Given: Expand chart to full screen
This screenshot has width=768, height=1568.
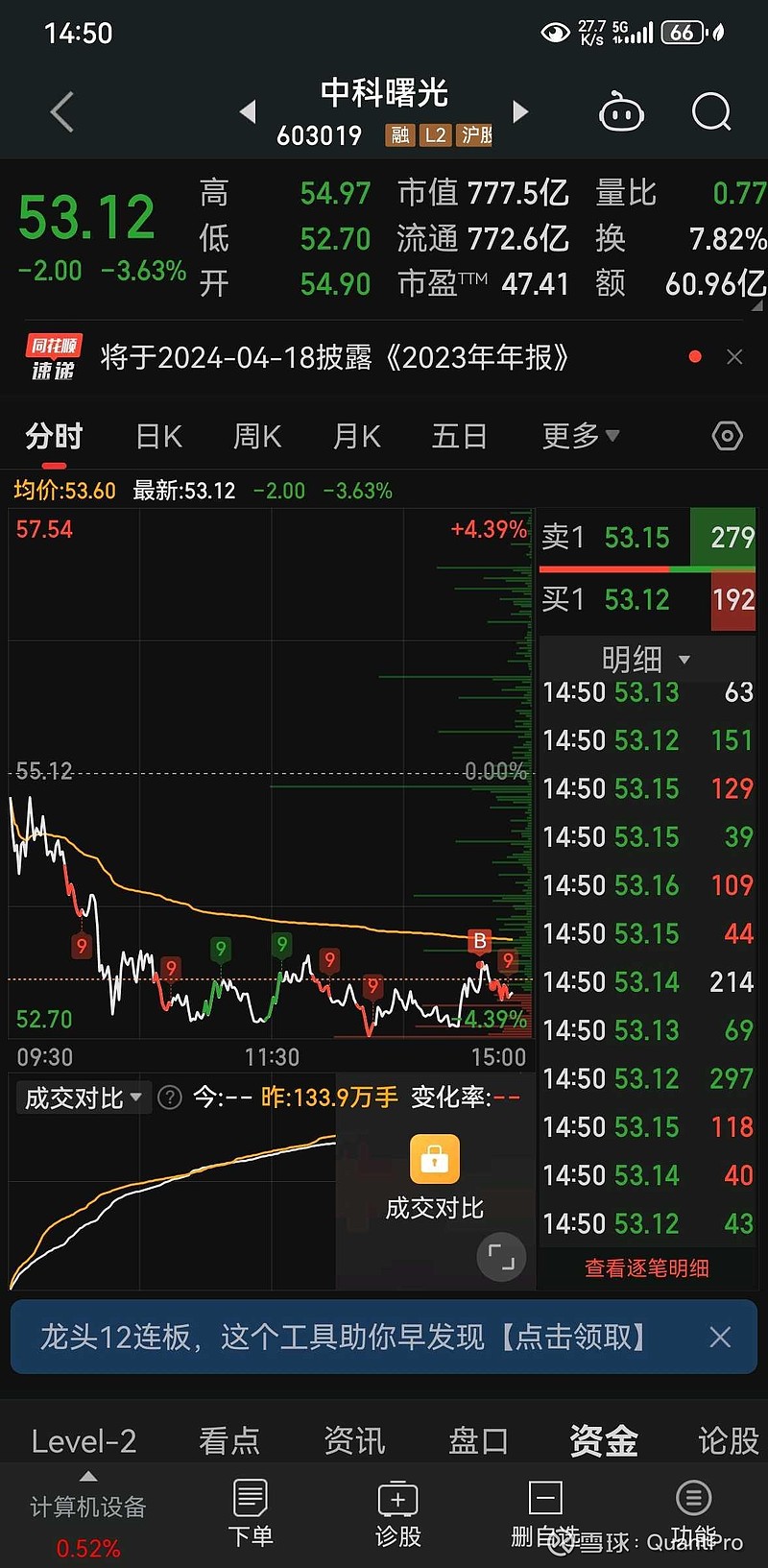Looking at the screenshot, I should pos(501,1256).
